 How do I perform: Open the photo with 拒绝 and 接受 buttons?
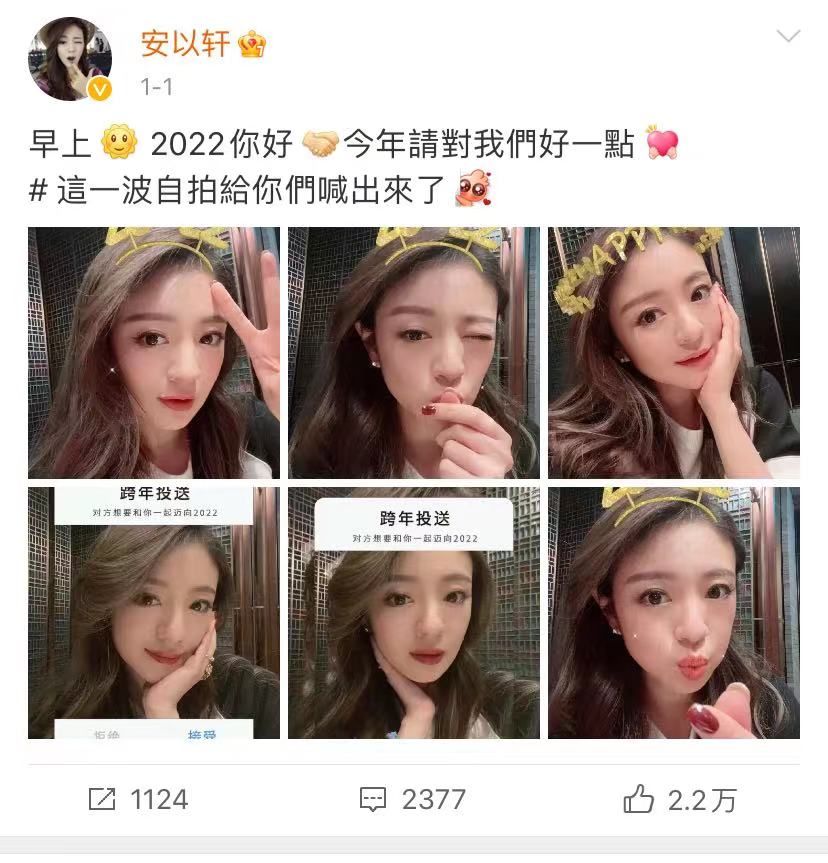click(154, 612)
